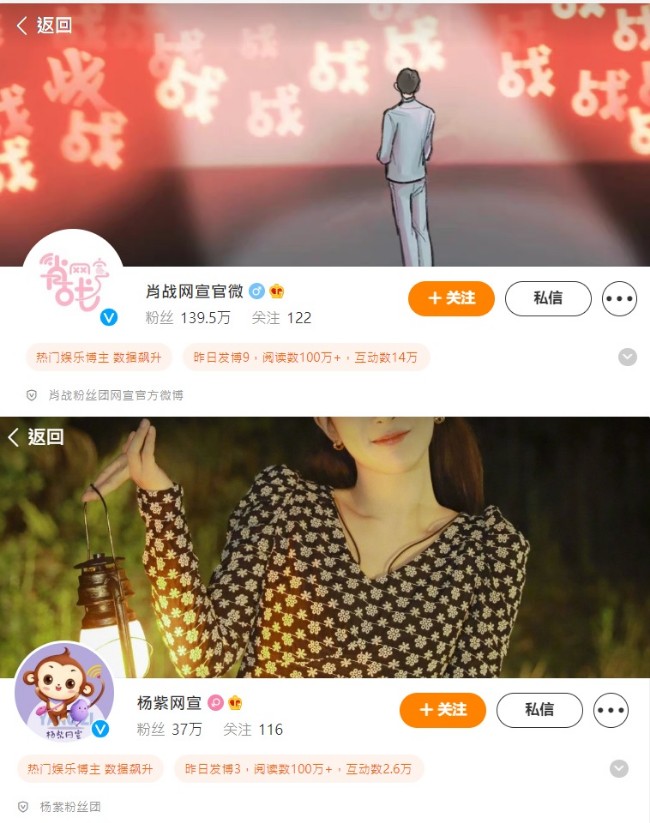Open more options for 肖战网宣官微
The image size is (650, 823).
619,298
